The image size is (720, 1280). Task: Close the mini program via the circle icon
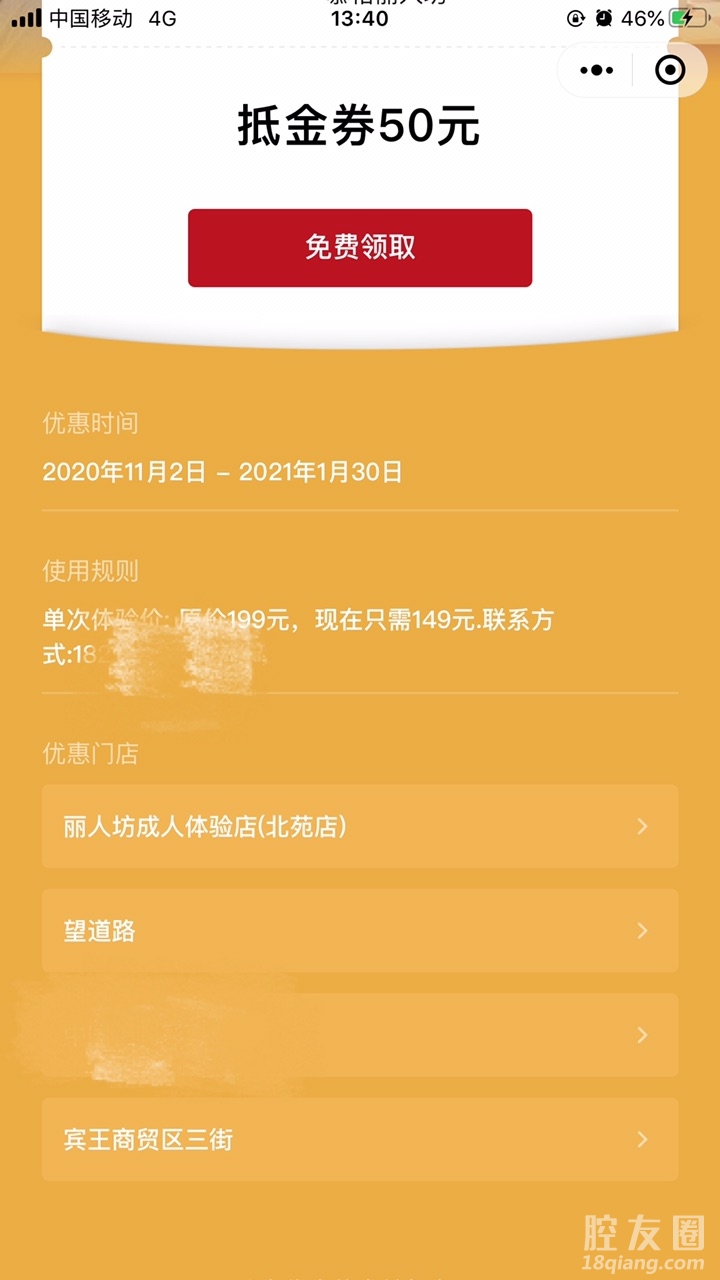669,70
